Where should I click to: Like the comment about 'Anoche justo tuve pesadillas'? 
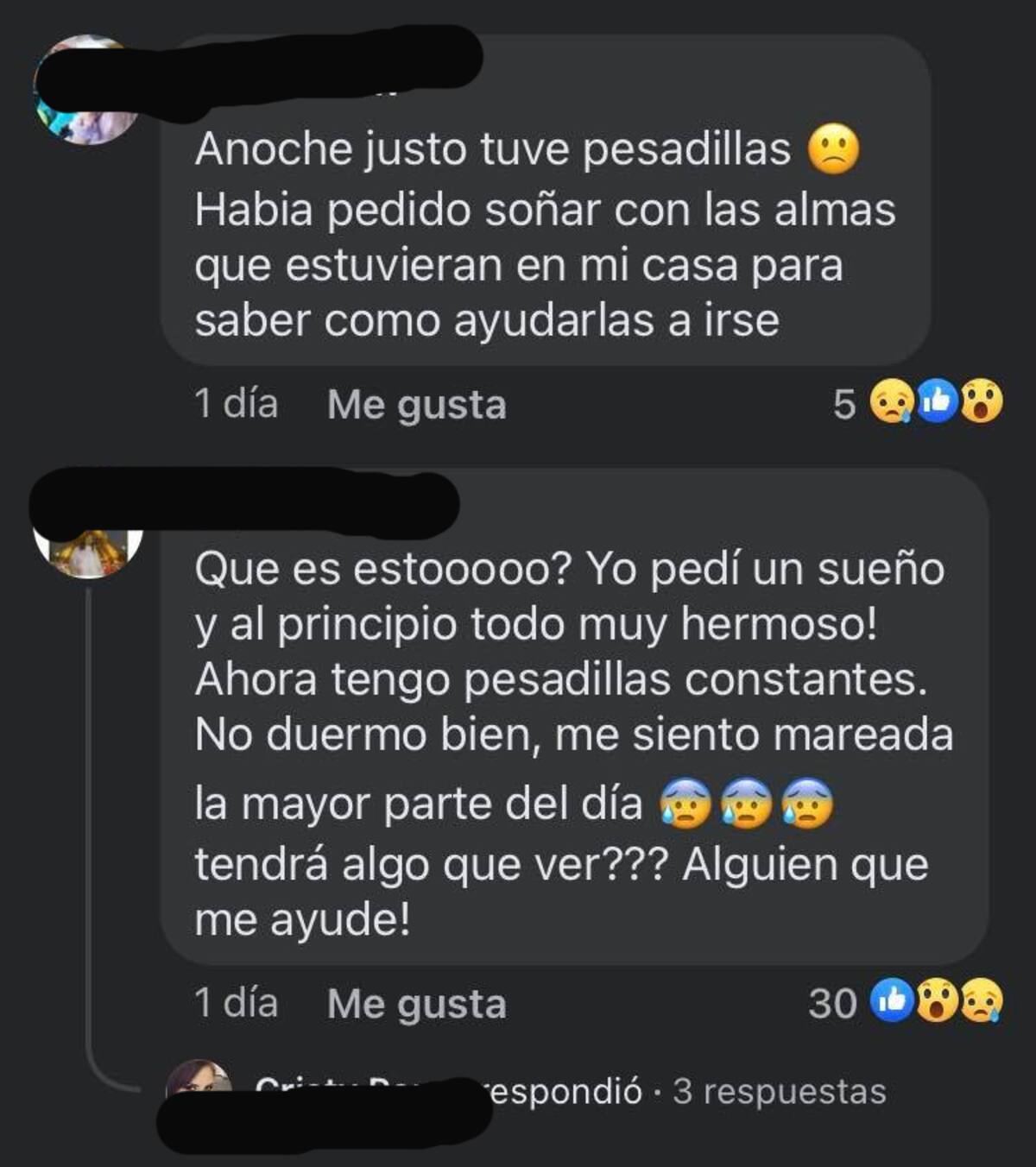tap(416, 405)
